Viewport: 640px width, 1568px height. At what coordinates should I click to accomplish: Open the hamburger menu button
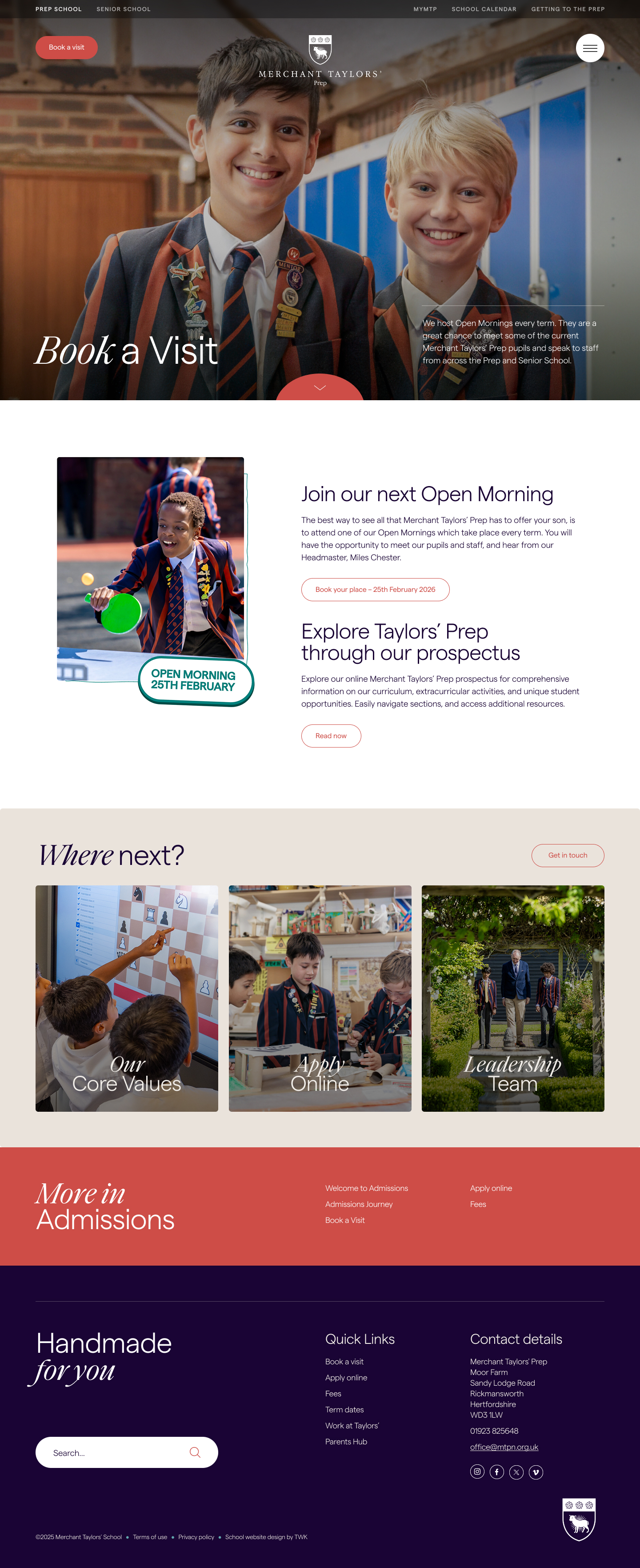click(589, 48)
